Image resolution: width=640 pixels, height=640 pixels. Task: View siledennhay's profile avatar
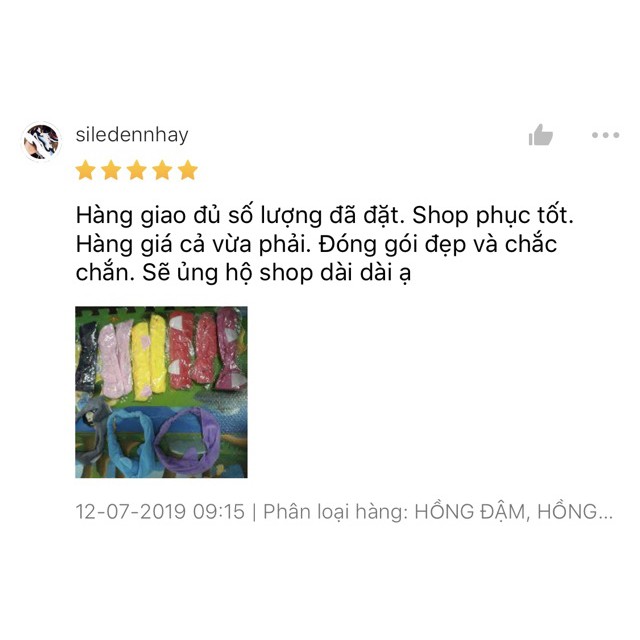42,142
